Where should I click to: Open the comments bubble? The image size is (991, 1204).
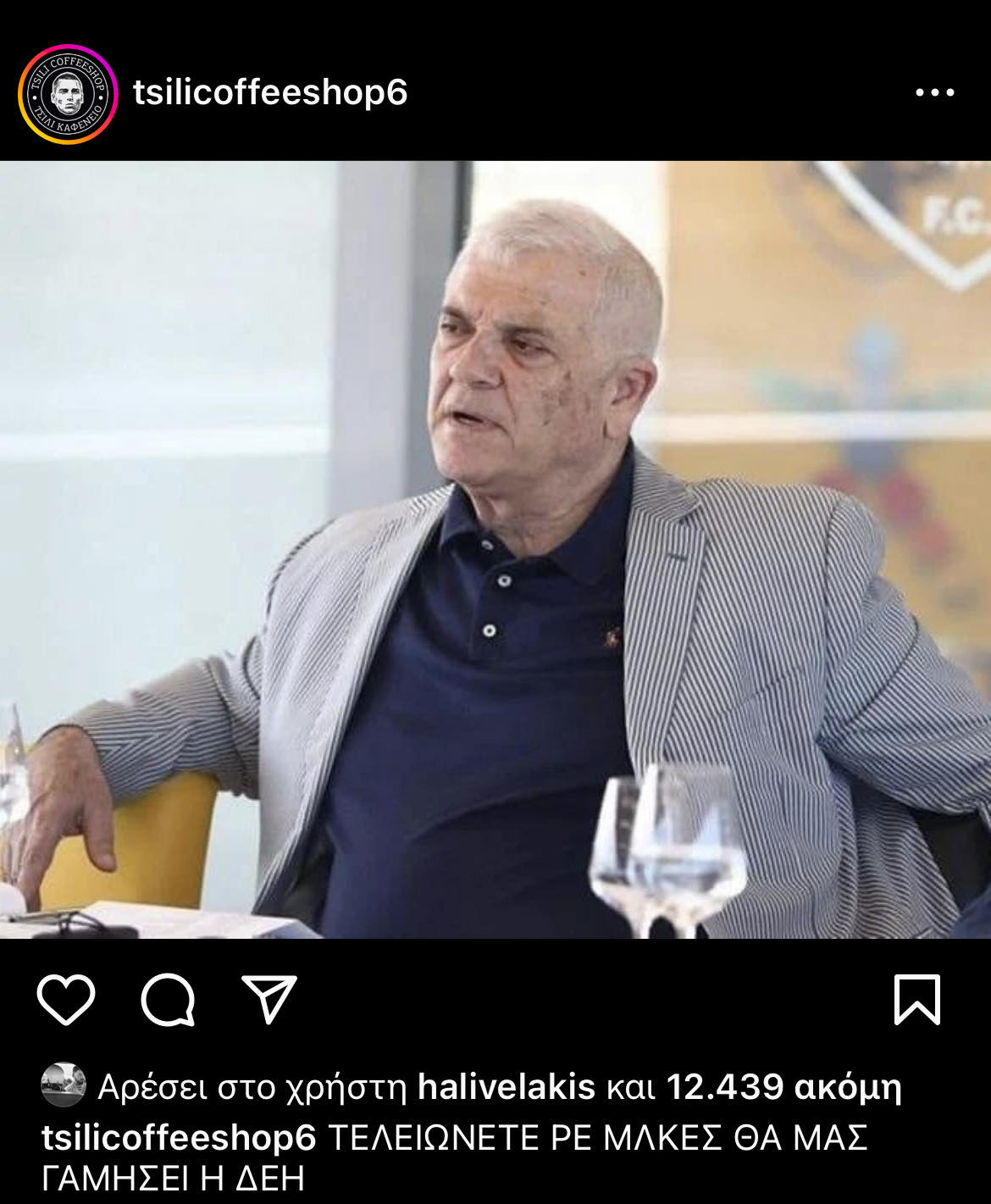coord(168,1001)
